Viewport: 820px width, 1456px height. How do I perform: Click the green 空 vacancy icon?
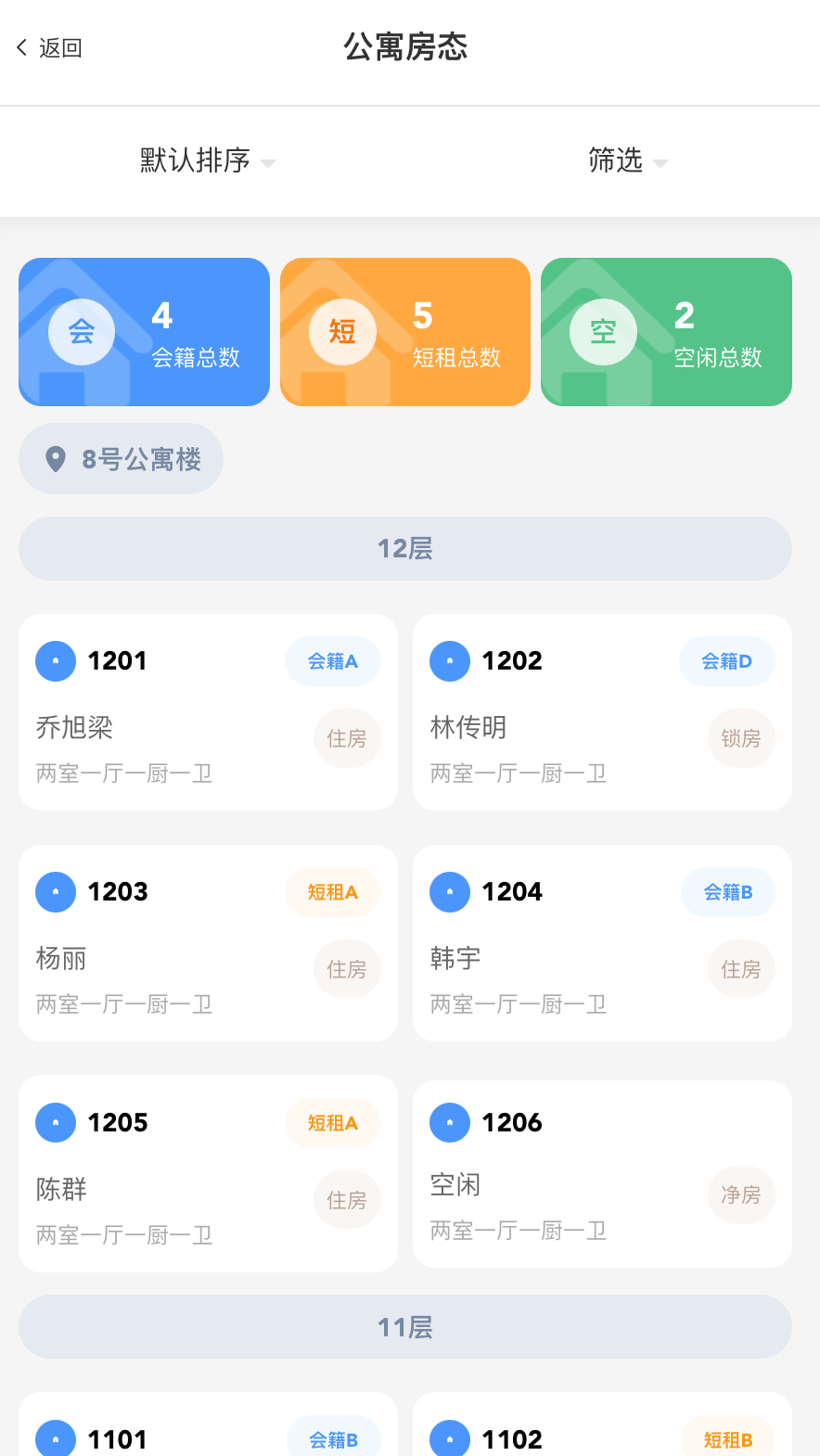click(x=604, y=331)
